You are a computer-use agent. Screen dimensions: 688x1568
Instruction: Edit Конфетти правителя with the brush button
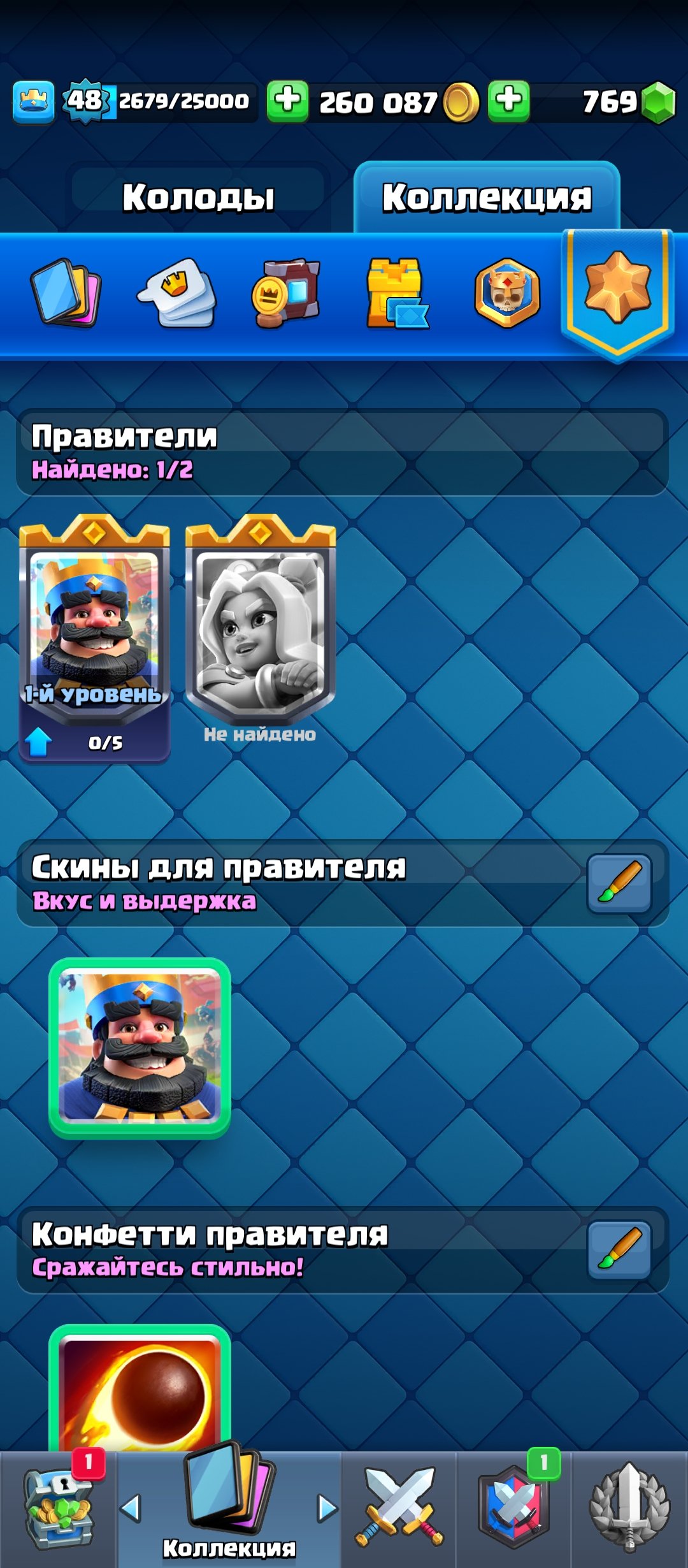tap(619, 1251)
